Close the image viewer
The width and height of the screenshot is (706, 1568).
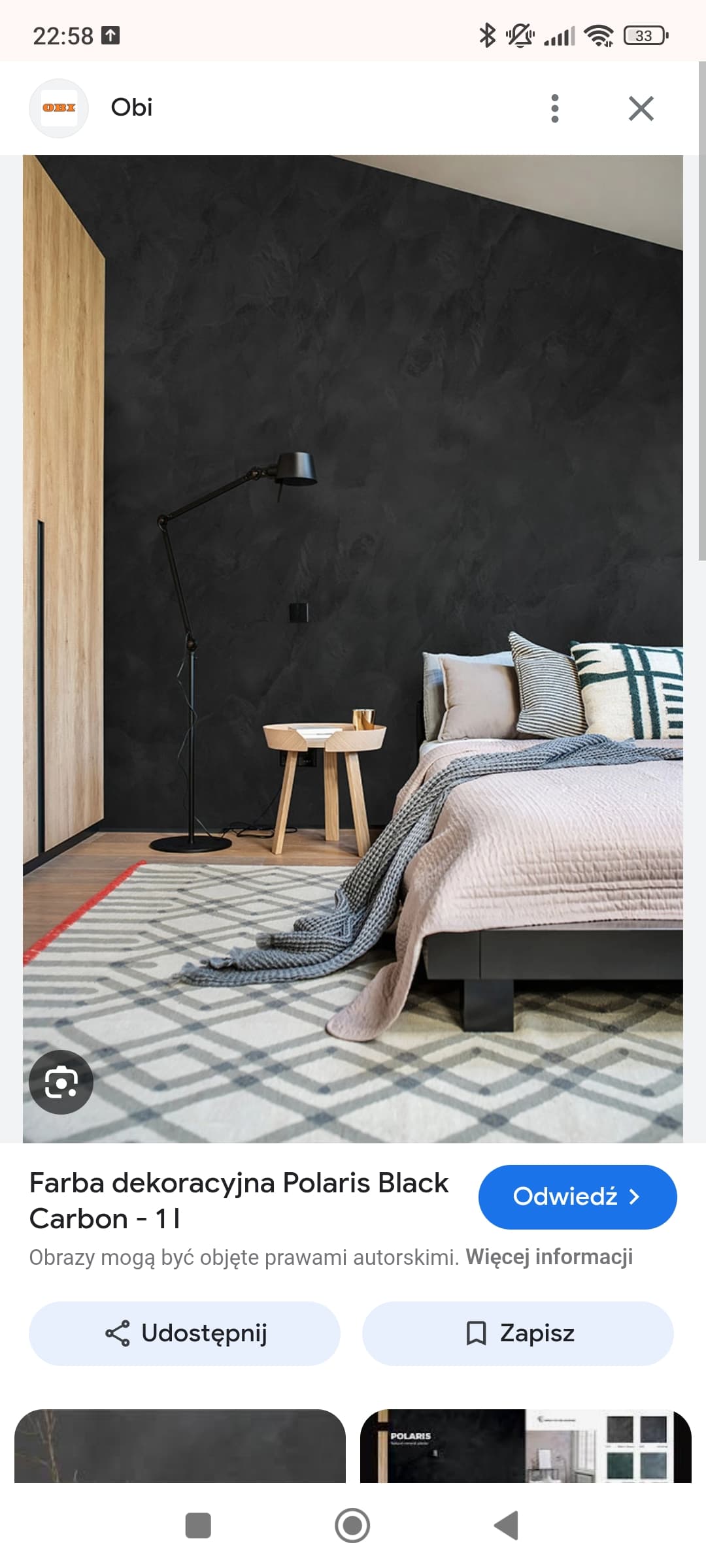641,108
